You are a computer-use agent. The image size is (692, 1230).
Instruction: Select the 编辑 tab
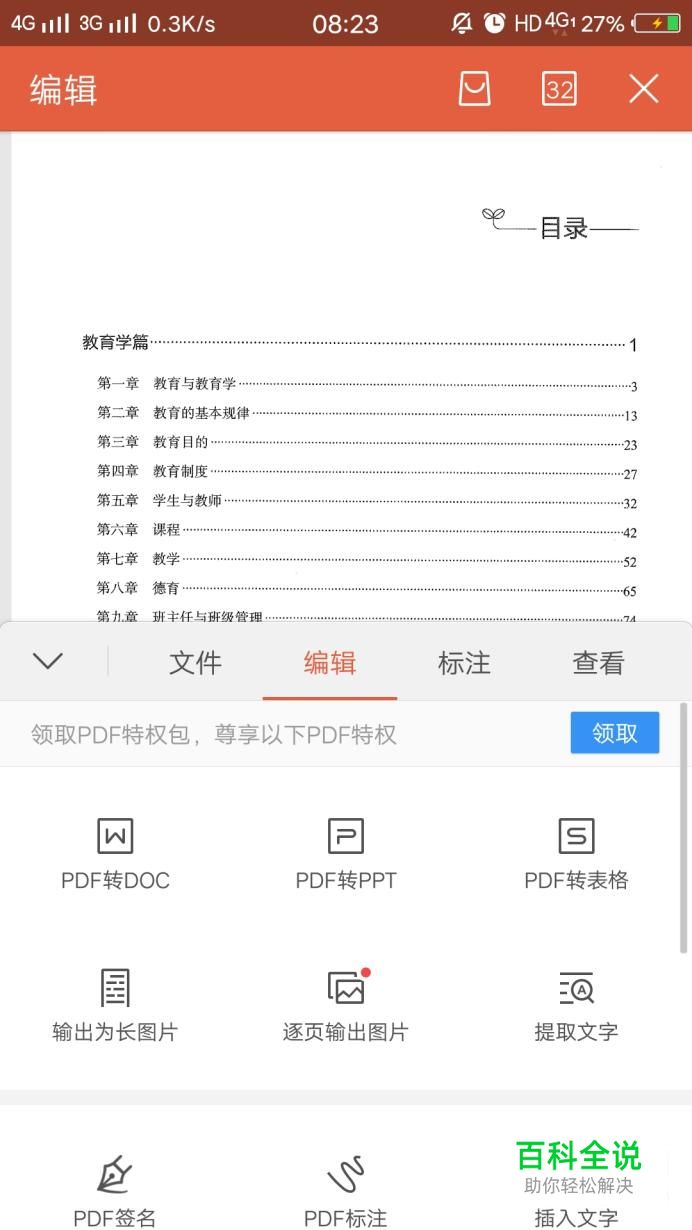click(330, 662)
